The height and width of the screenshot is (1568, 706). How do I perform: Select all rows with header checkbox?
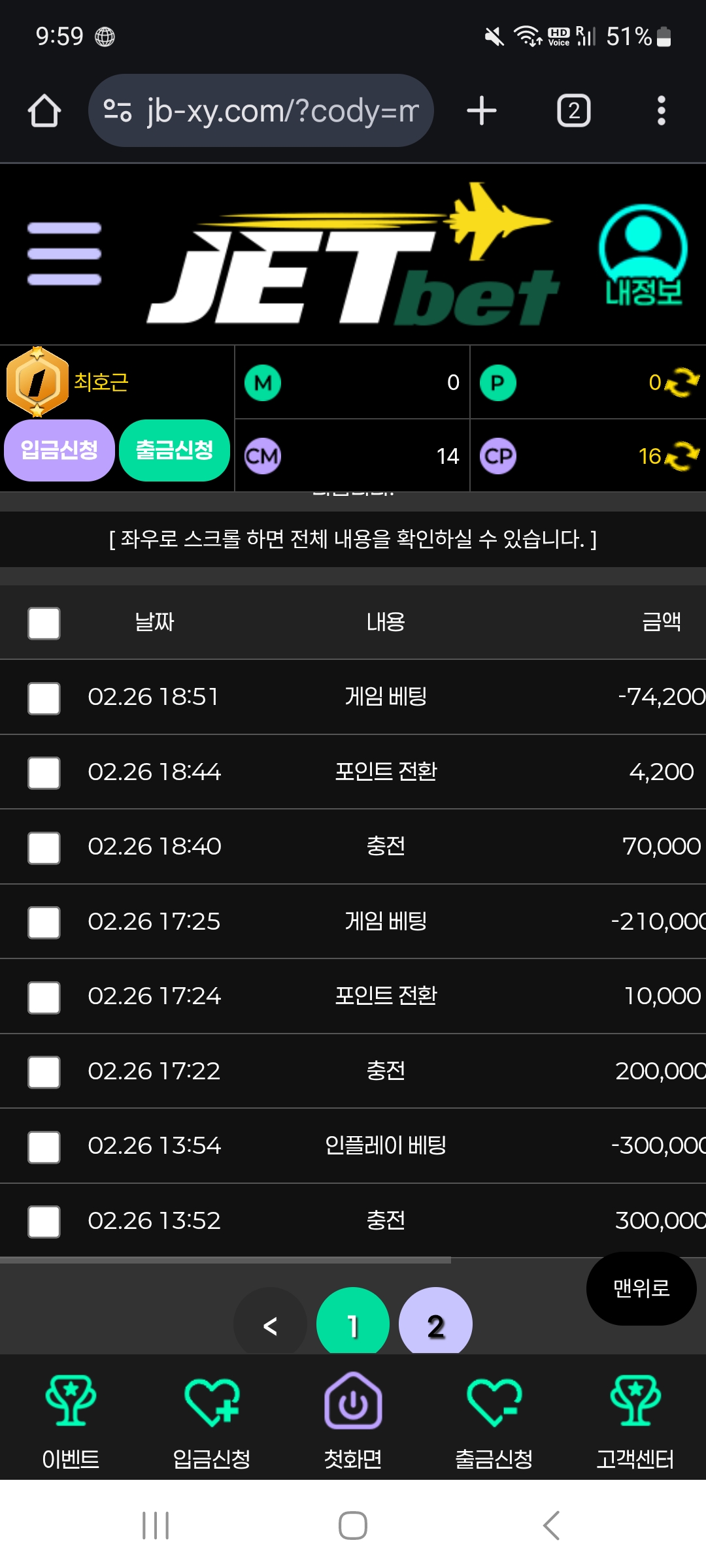(x=44, y=623)
